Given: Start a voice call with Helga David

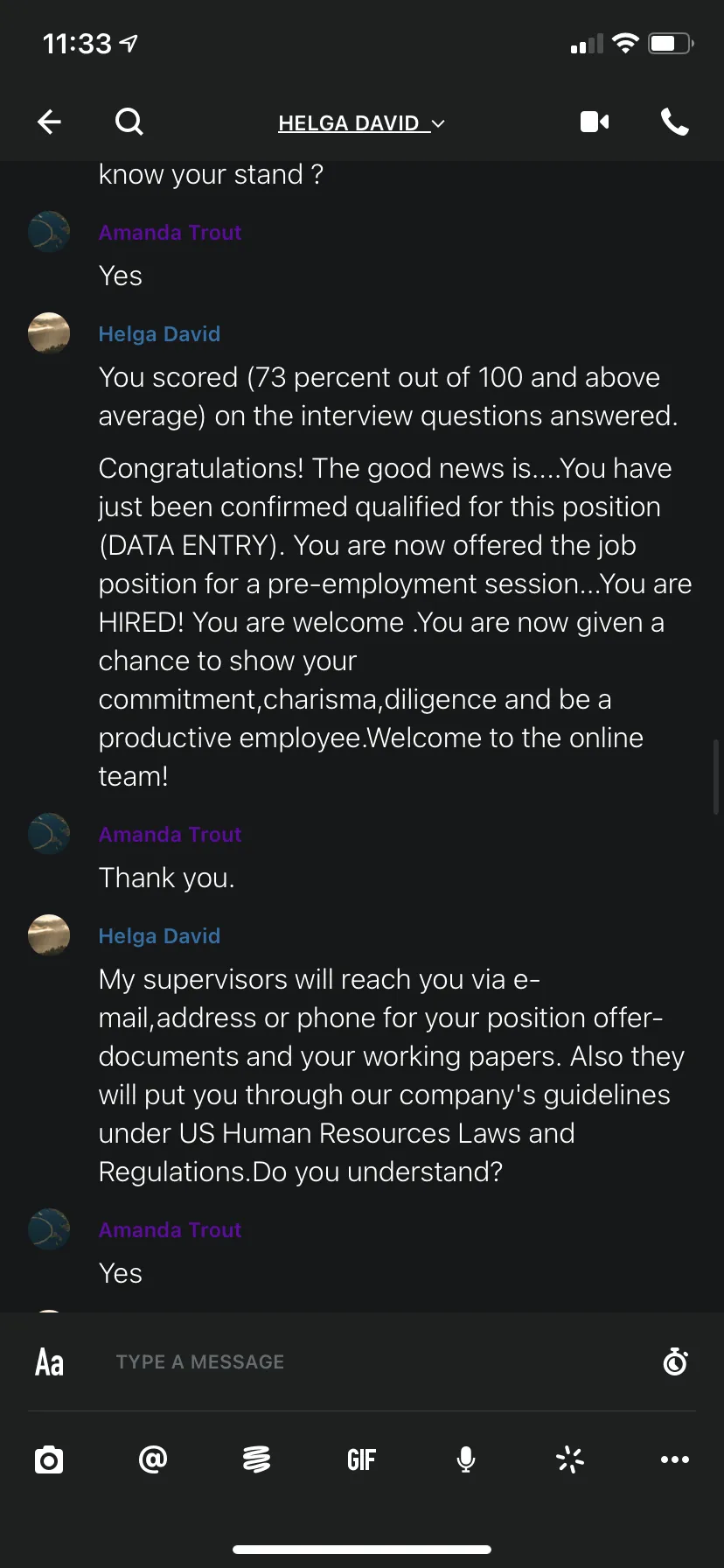Looking at the screenshot, I should [674, 122].
